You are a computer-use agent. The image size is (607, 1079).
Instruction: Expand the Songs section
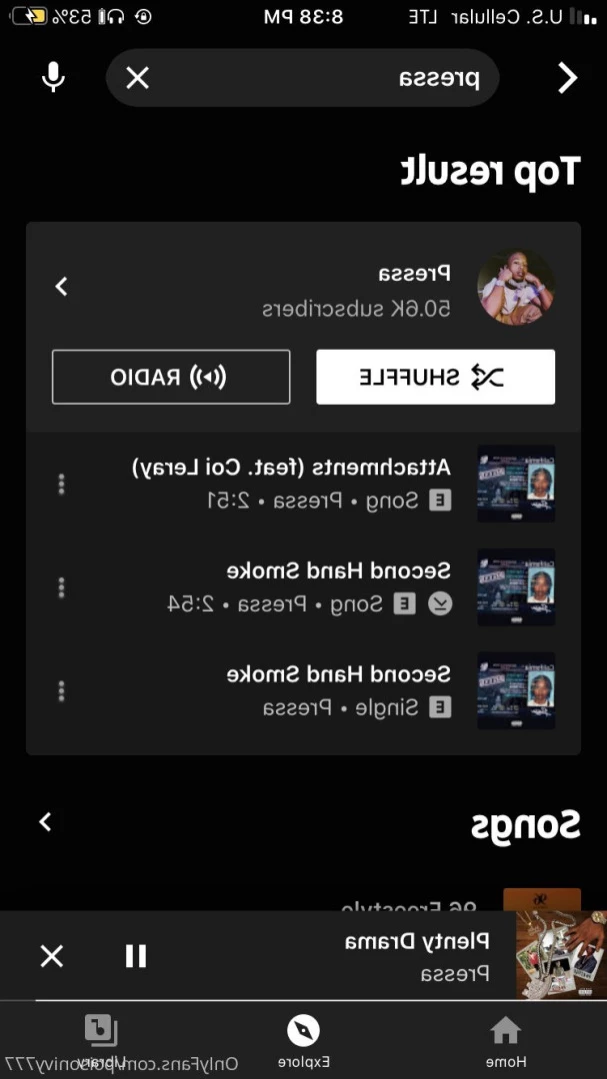point(45,822)
